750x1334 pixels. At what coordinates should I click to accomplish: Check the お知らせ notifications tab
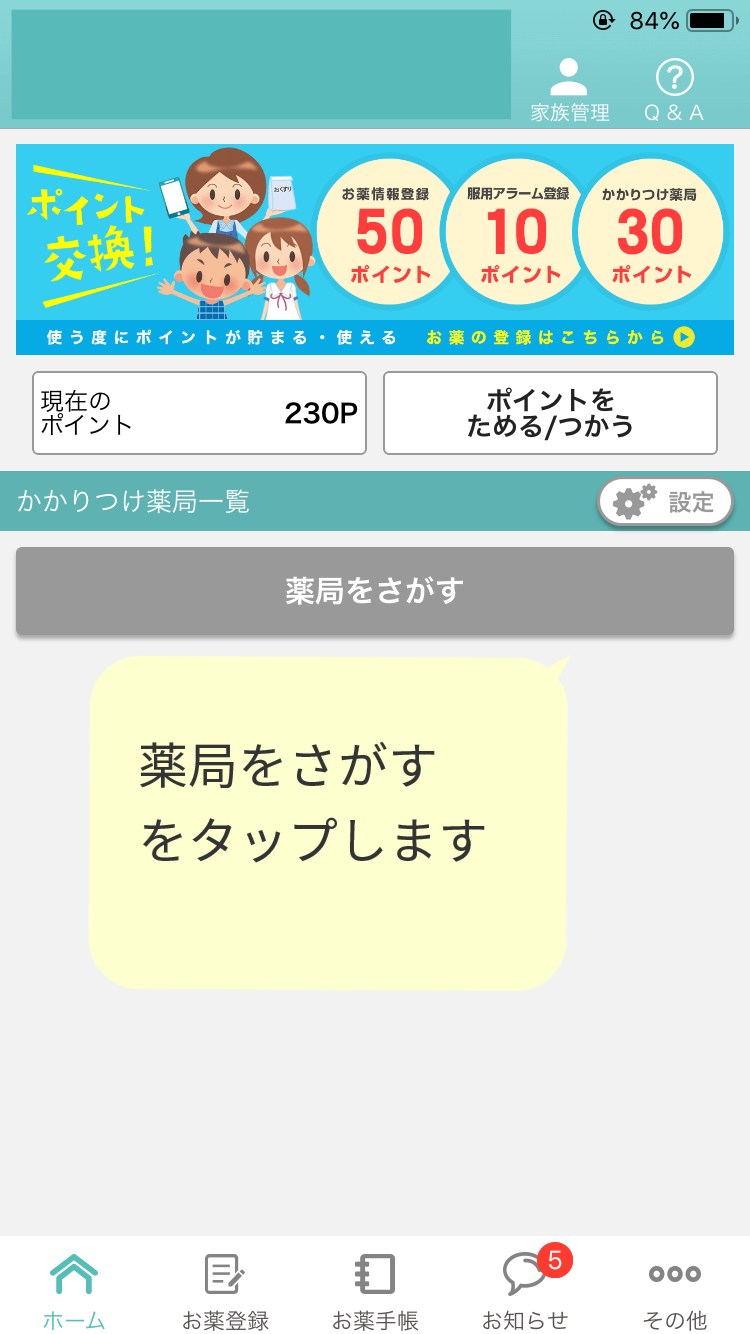tap(525, 1290)
